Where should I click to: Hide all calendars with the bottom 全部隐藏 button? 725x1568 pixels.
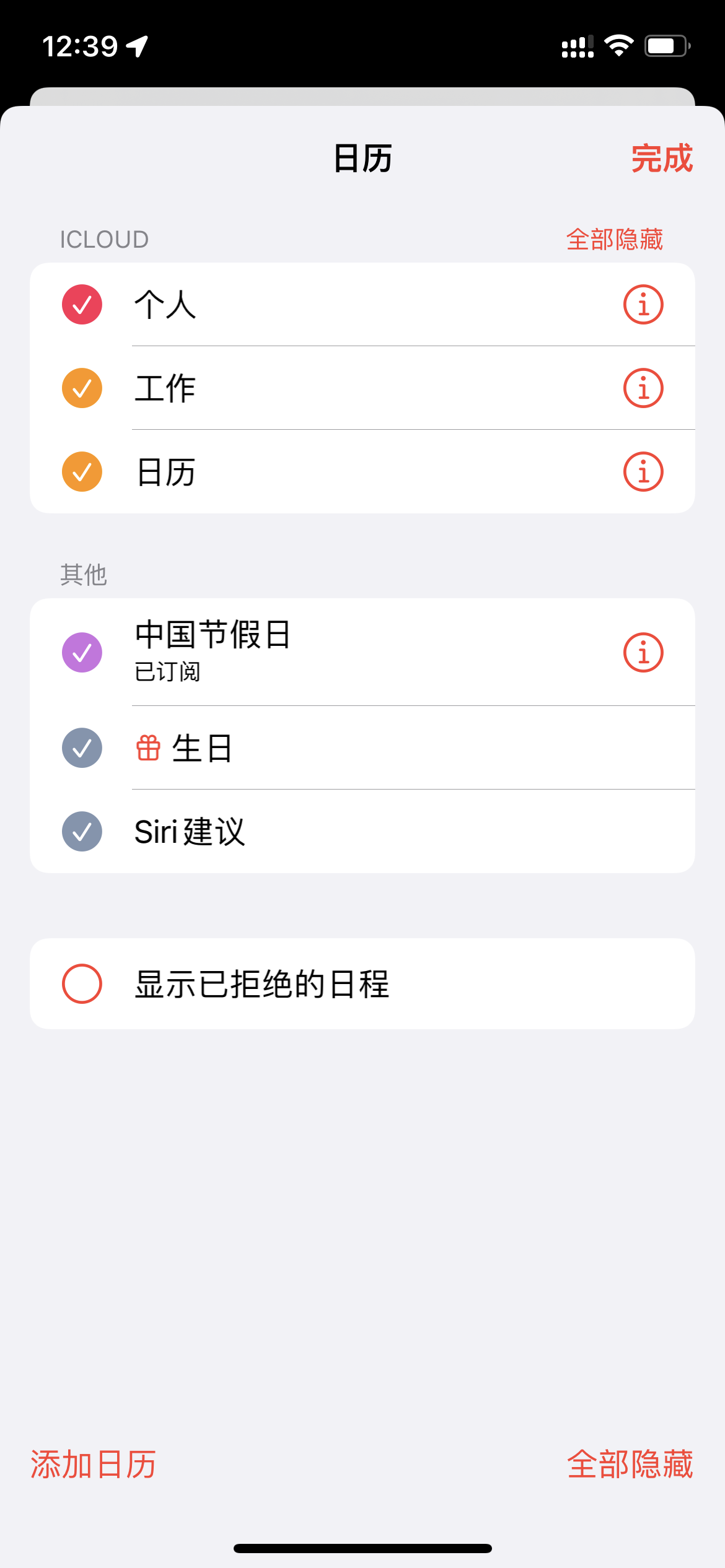point(630,1465)
